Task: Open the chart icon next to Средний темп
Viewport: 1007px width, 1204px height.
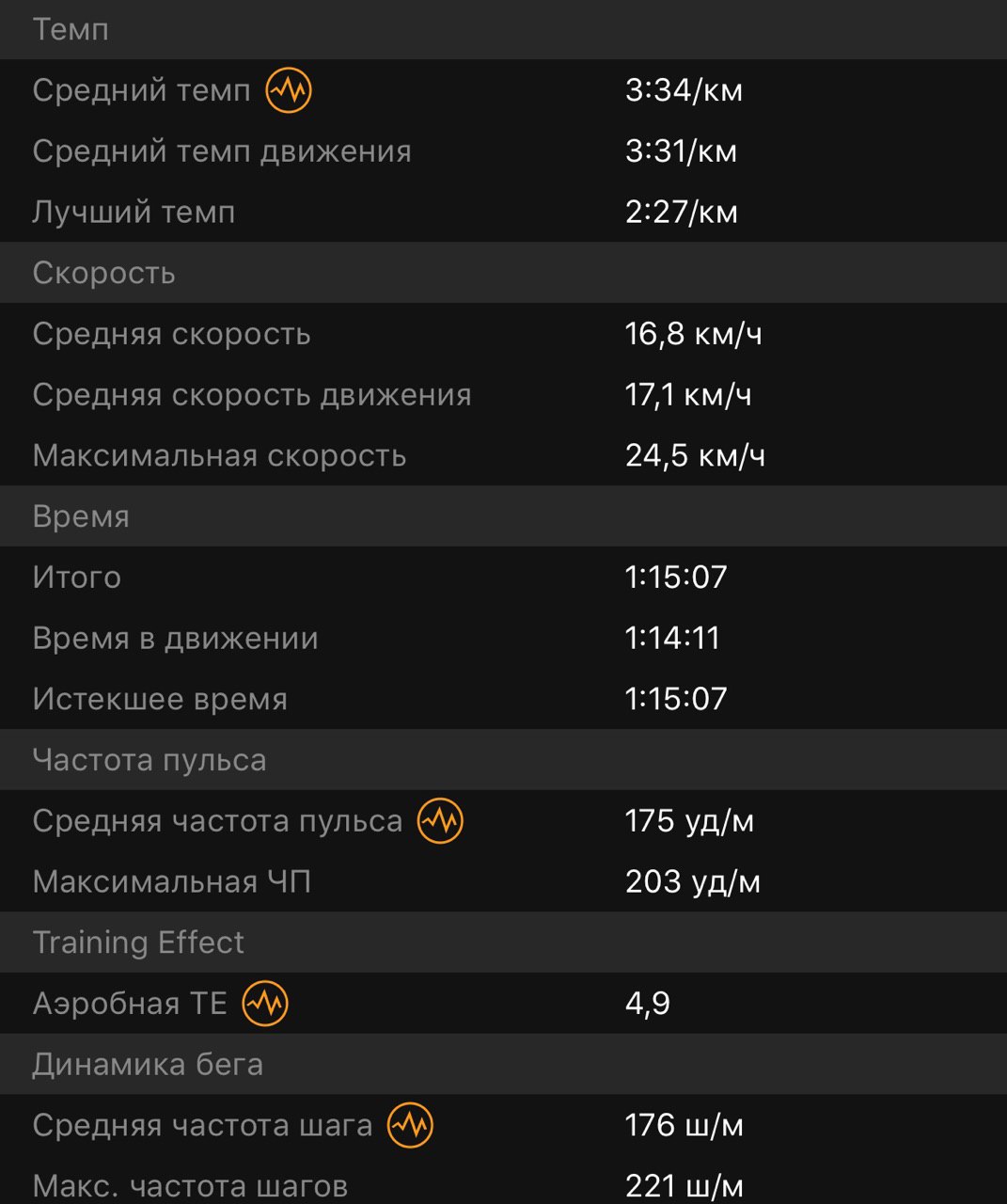Action: pyautogui.click(x=289, y=90)
